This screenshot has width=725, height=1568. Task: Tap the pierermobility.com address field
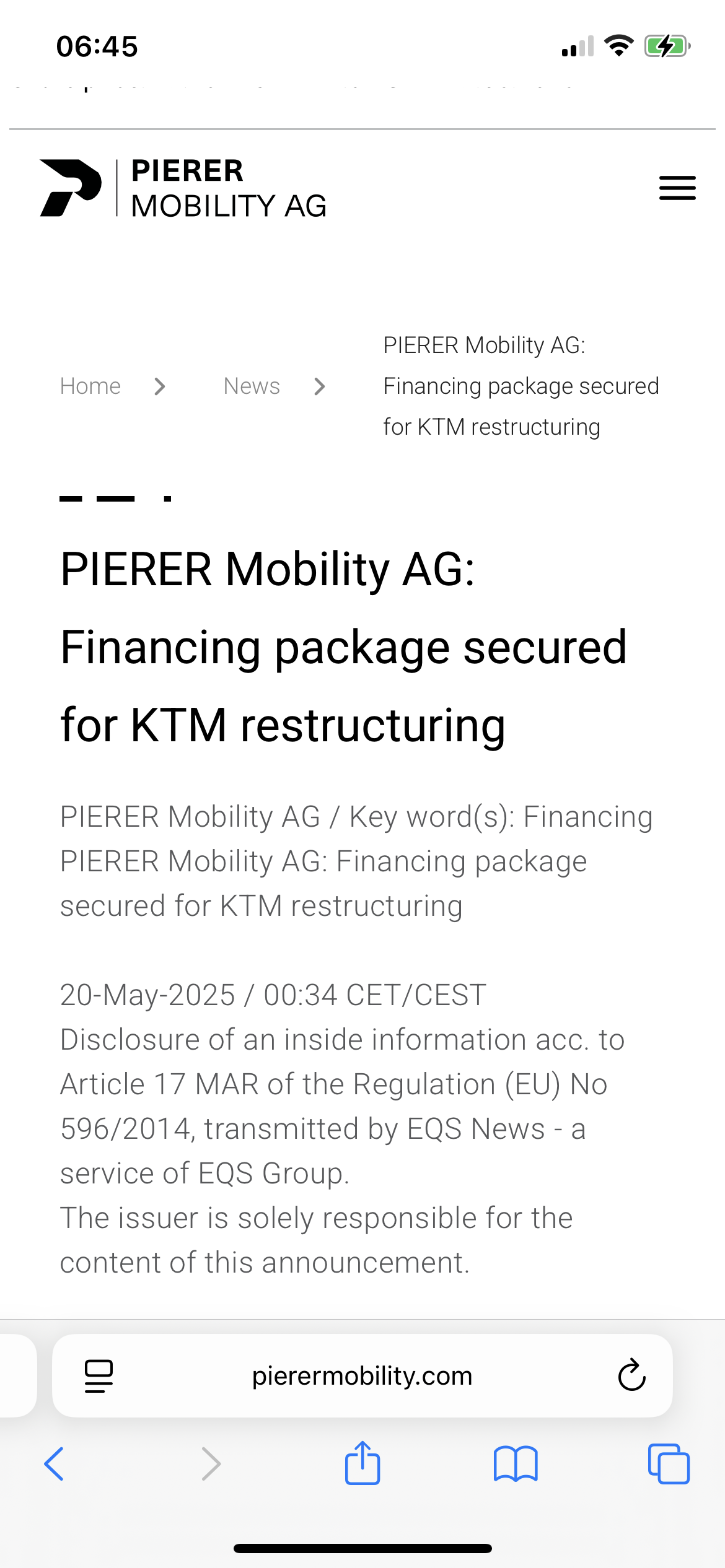click(x=362, y=1376)
